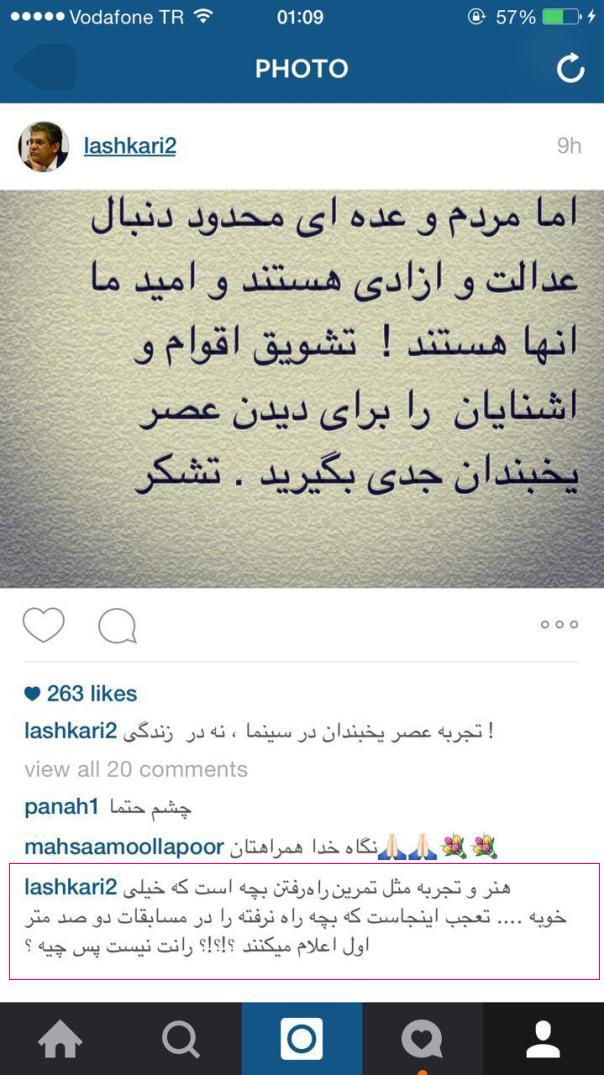Open lashkari2's profile picture
Screen dimensions: 604x1075
(43, 146)
